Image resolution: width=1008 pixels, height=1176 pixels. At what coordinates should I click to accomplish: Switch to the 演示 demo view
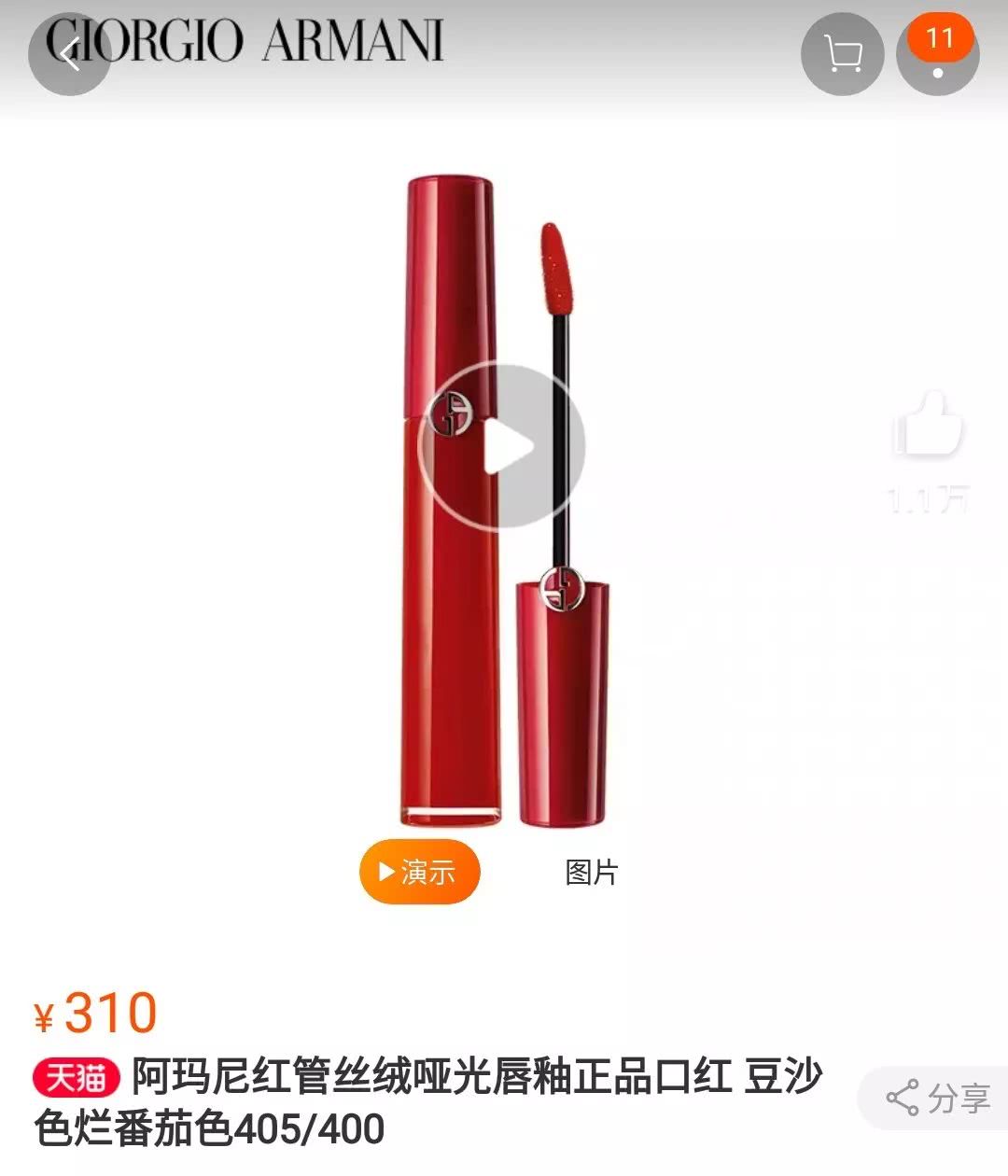click(x=419, y=871)
